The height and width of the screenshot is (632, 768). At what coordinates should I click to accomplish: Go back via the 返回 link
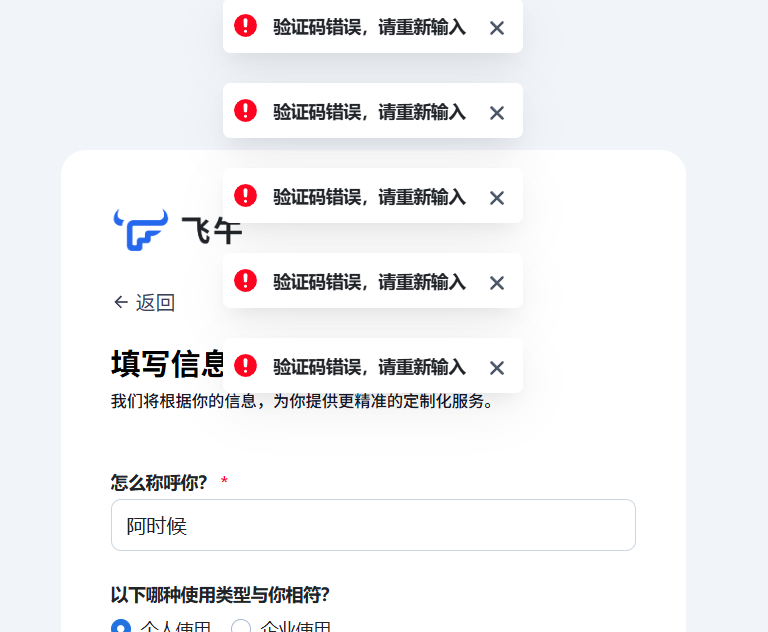144,302
